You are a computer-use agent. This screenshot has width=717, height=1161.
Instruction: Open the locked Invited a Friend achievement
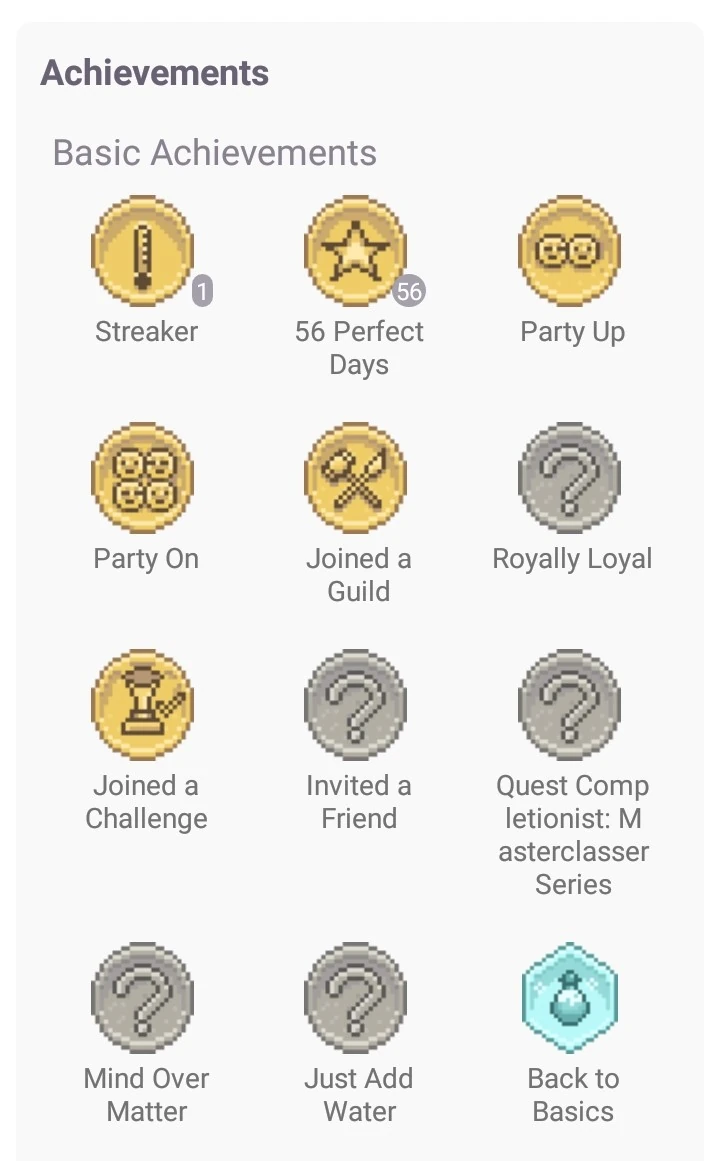(356, 704)
